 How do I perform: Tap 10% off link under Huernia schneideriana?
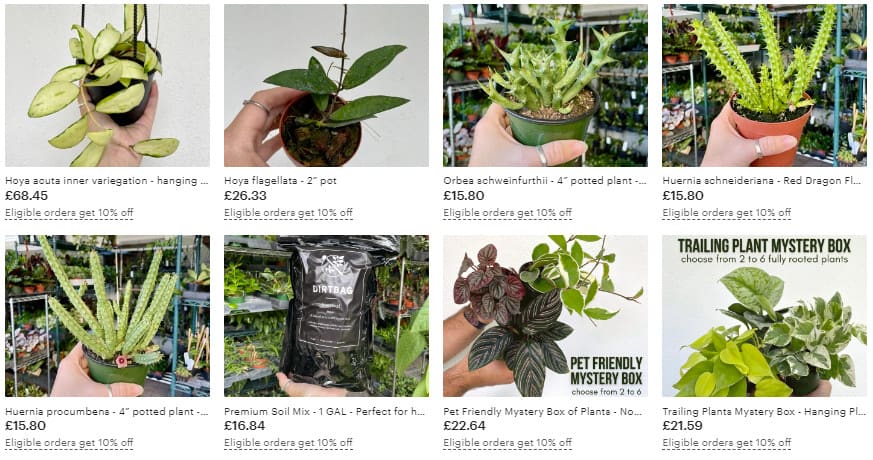[x=726, y=212]
